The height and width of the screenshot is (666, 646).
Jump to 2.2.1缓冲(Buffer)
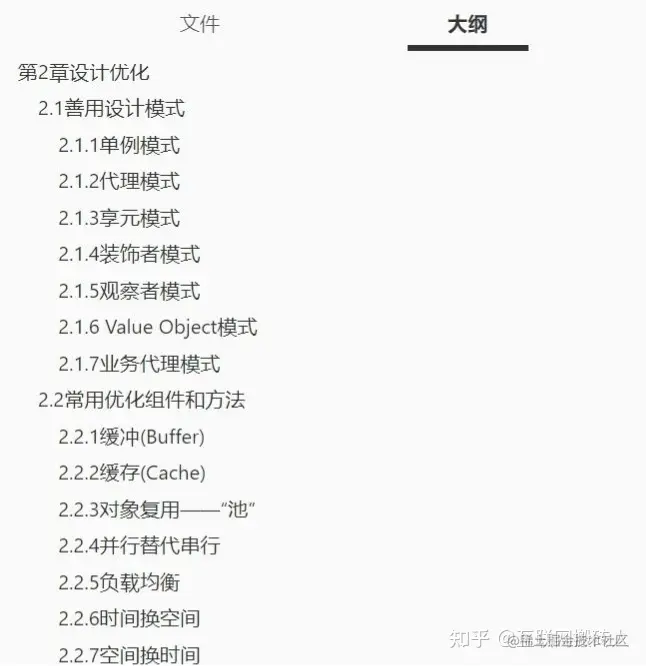pyautogui.click(x=131, y=437)
